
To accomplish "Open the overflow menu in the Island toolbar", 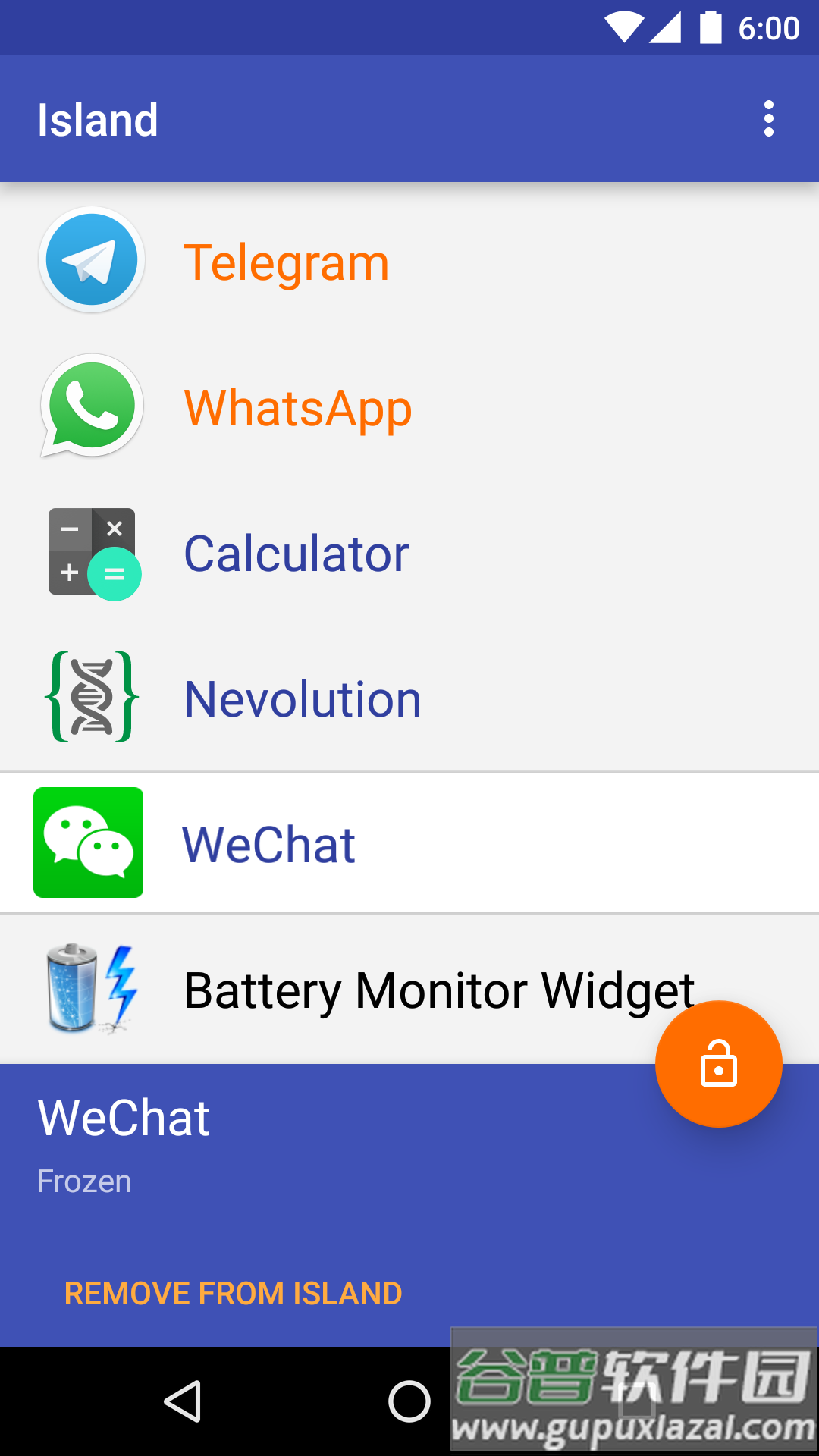I will click(769, 118).
